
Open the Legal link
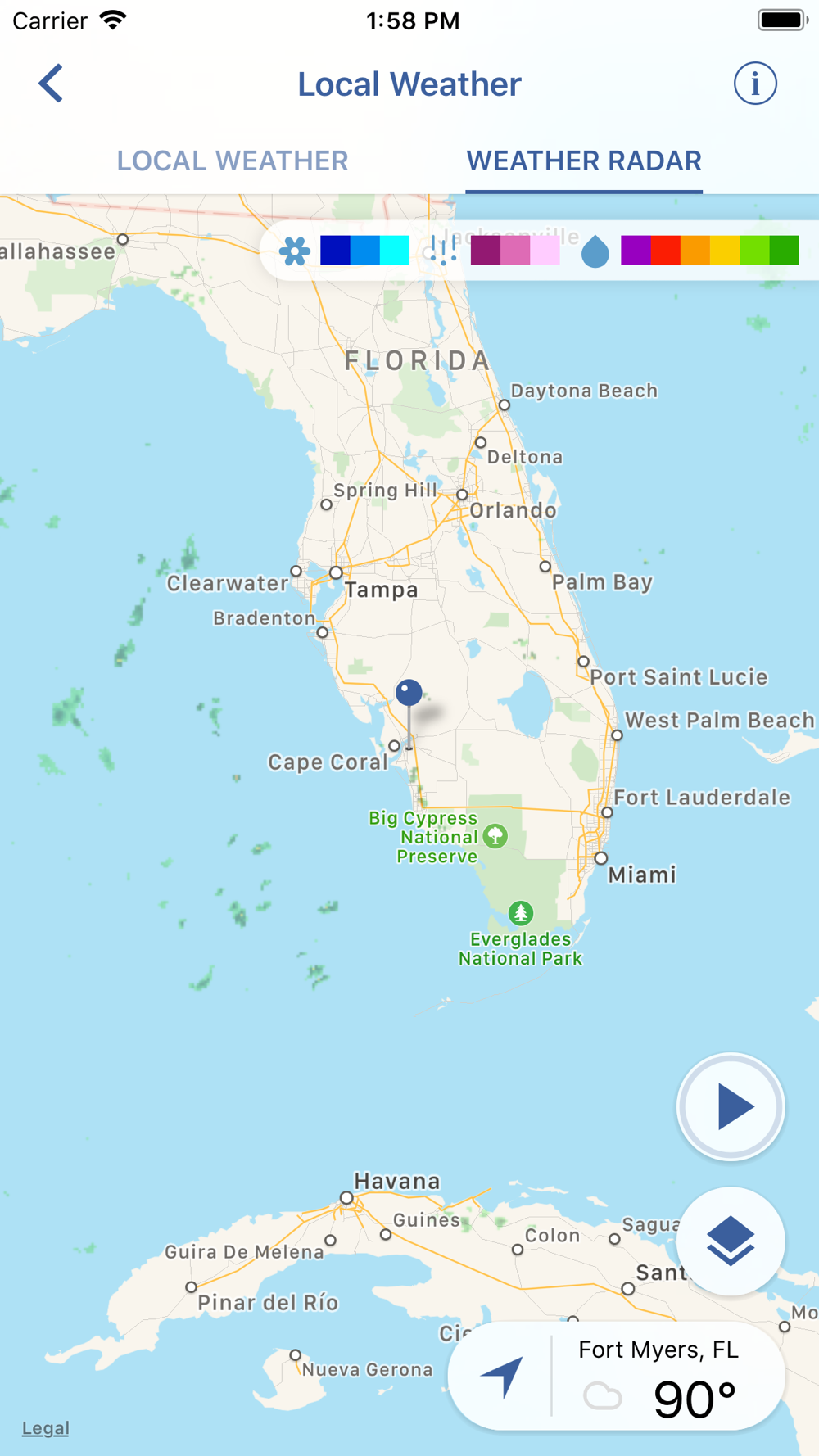pos(45,1428)
